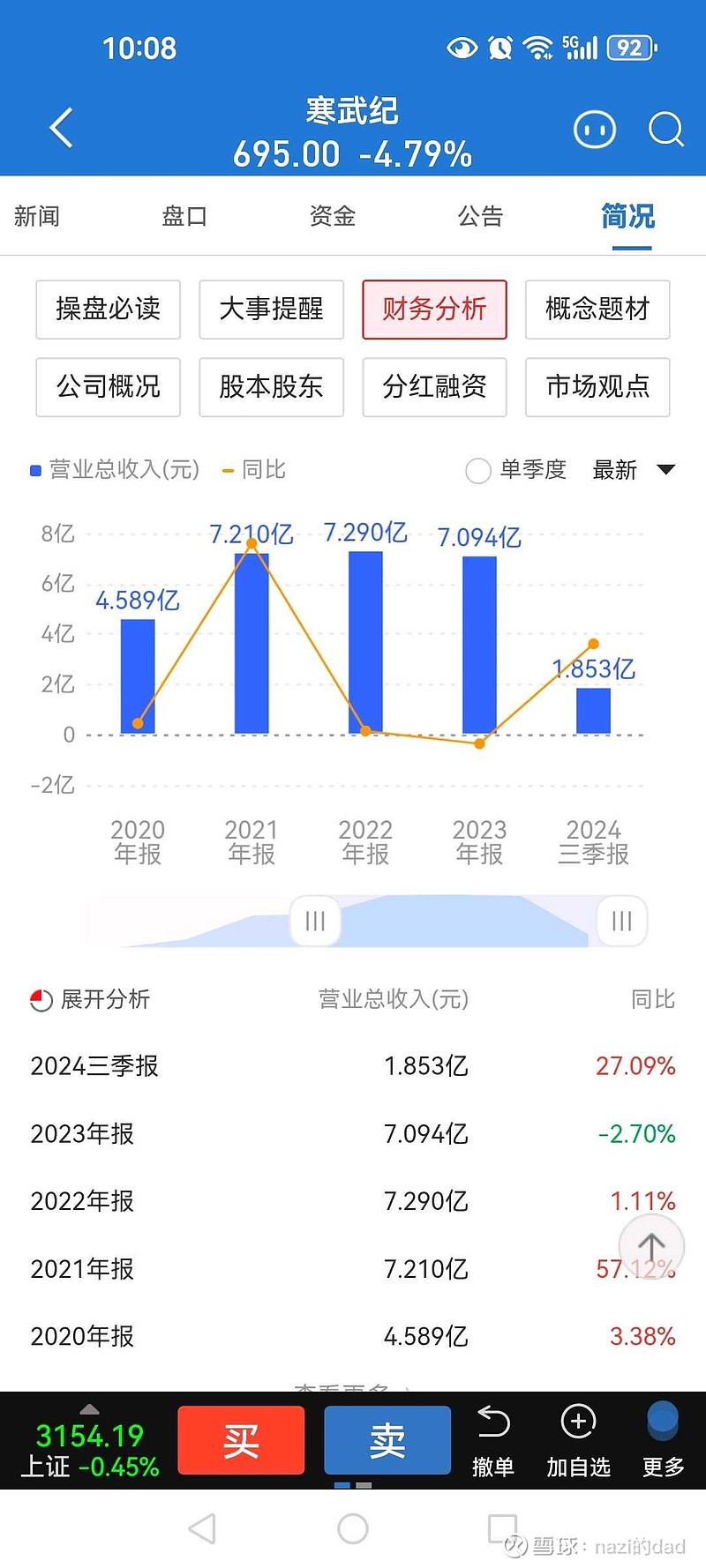Tap the 加自选 plus icon to add watchlist
706x1568 pixels.
coord(578,1439)
